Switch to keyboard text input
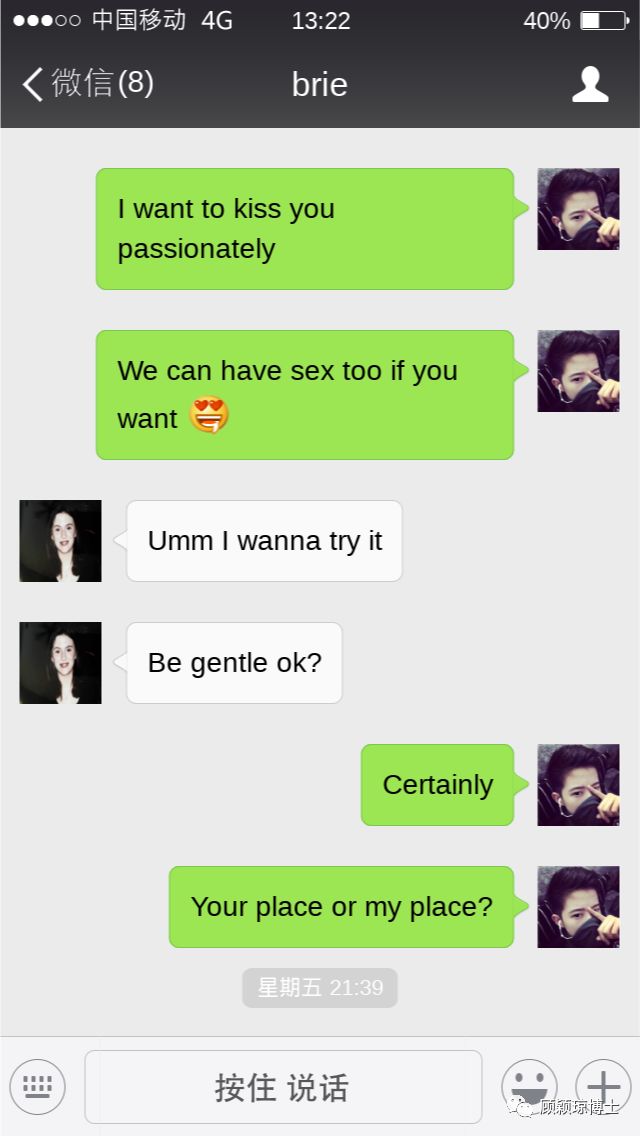 click(38, 1086)
